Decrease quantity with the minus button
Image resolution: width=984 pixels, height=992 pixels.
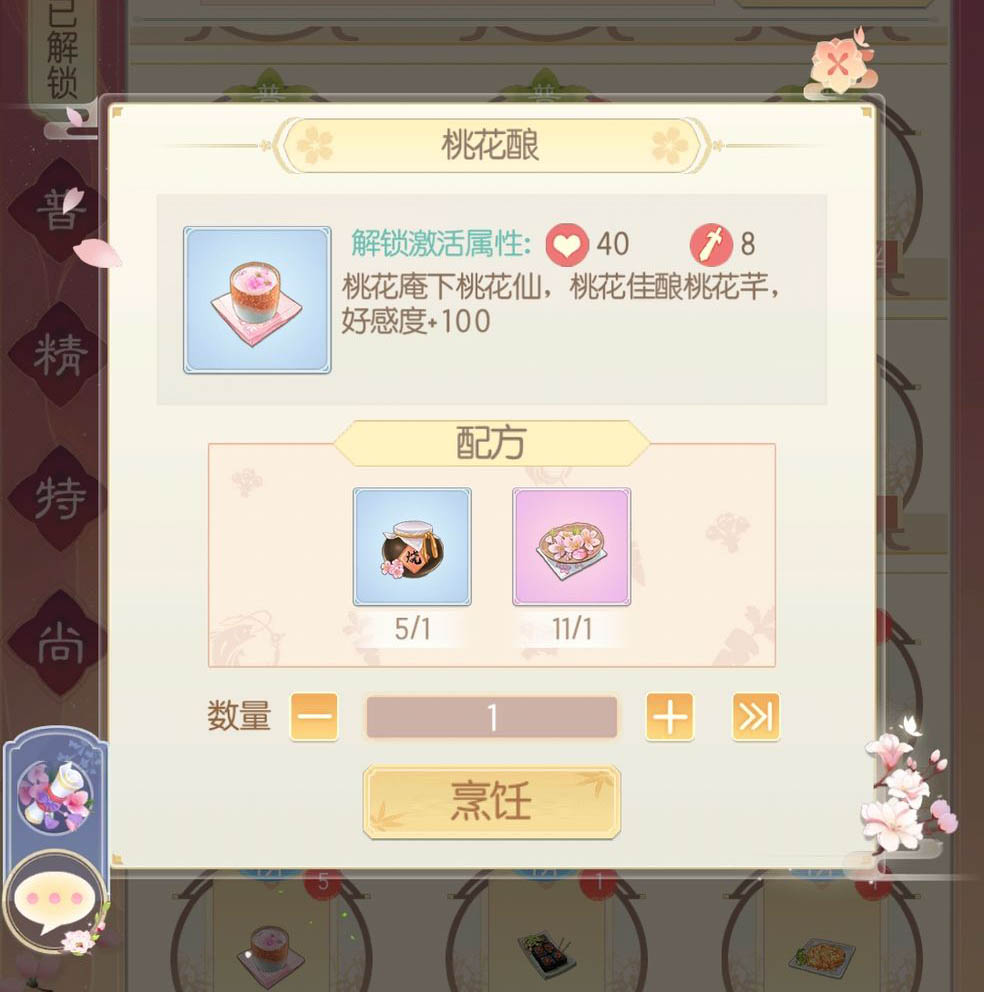314,717
